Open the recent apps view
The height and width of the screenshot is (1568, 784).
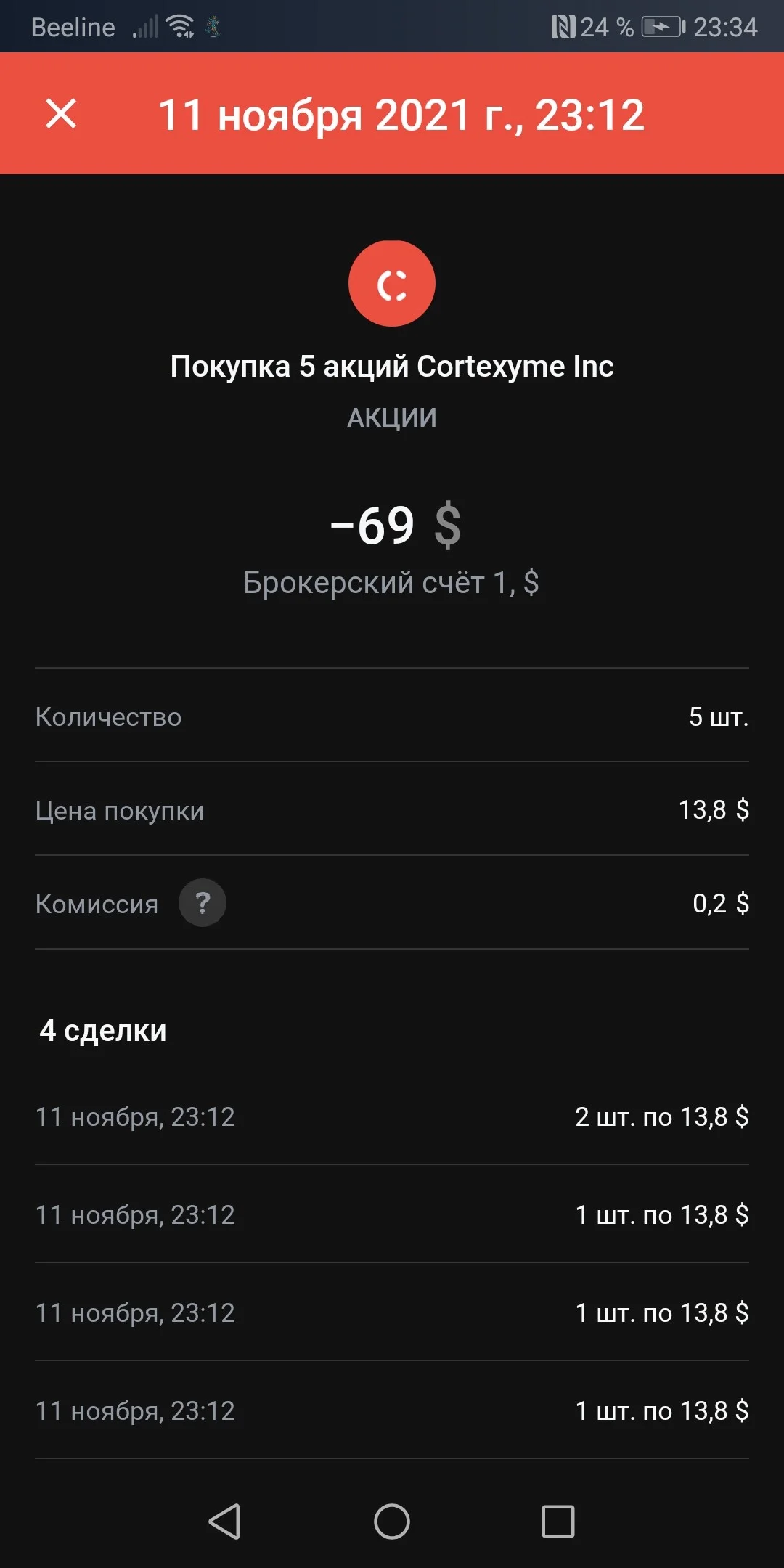point(558,1521)
